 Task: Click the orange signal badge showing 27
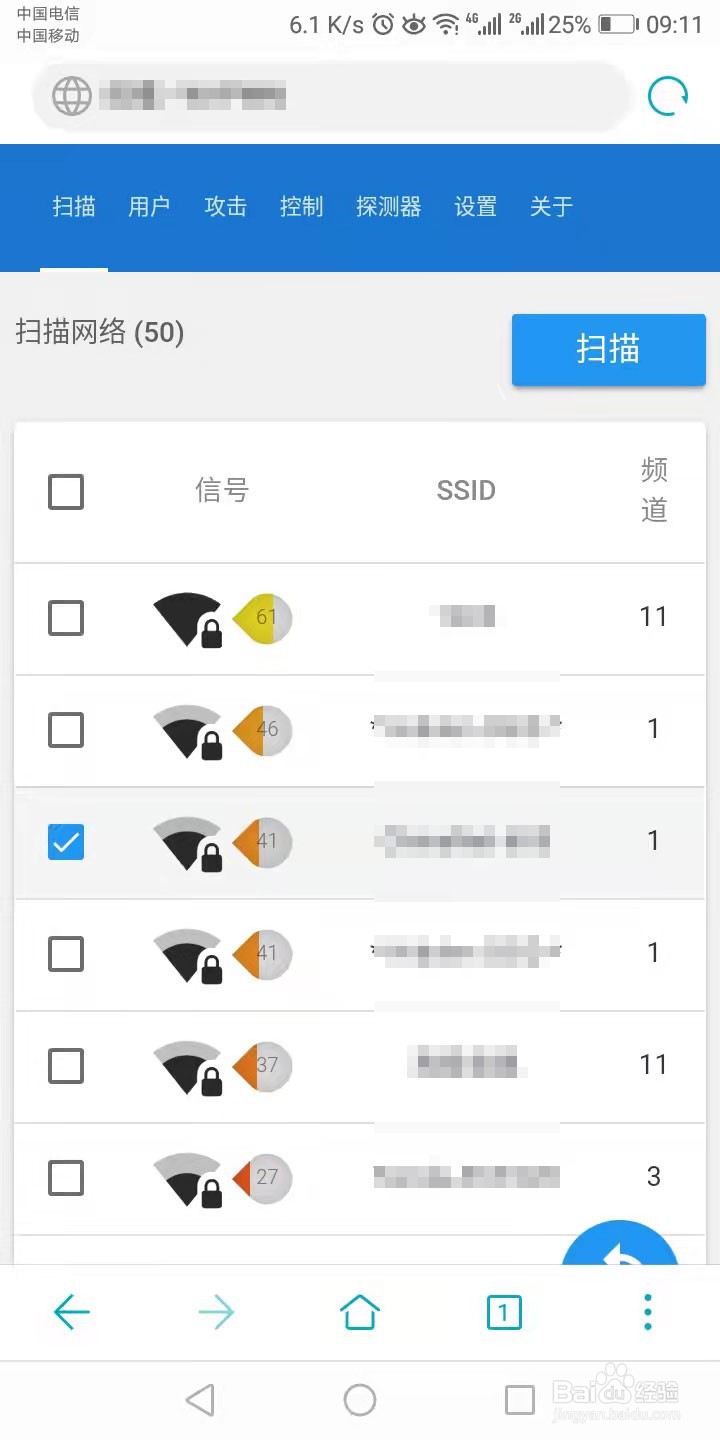click(262, 1178)
